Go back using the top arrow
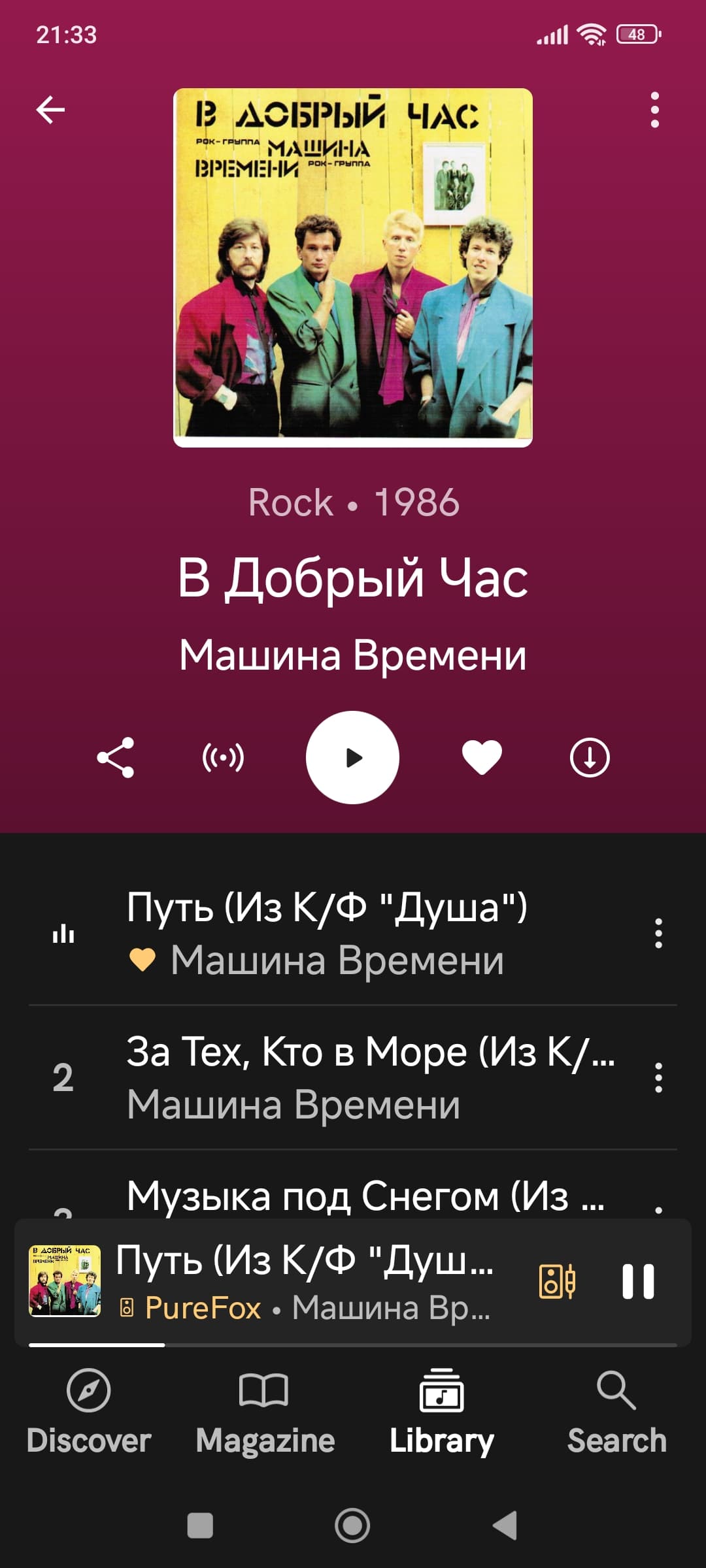The width and height of the screenshot is (706, 1568). (50, 109)
